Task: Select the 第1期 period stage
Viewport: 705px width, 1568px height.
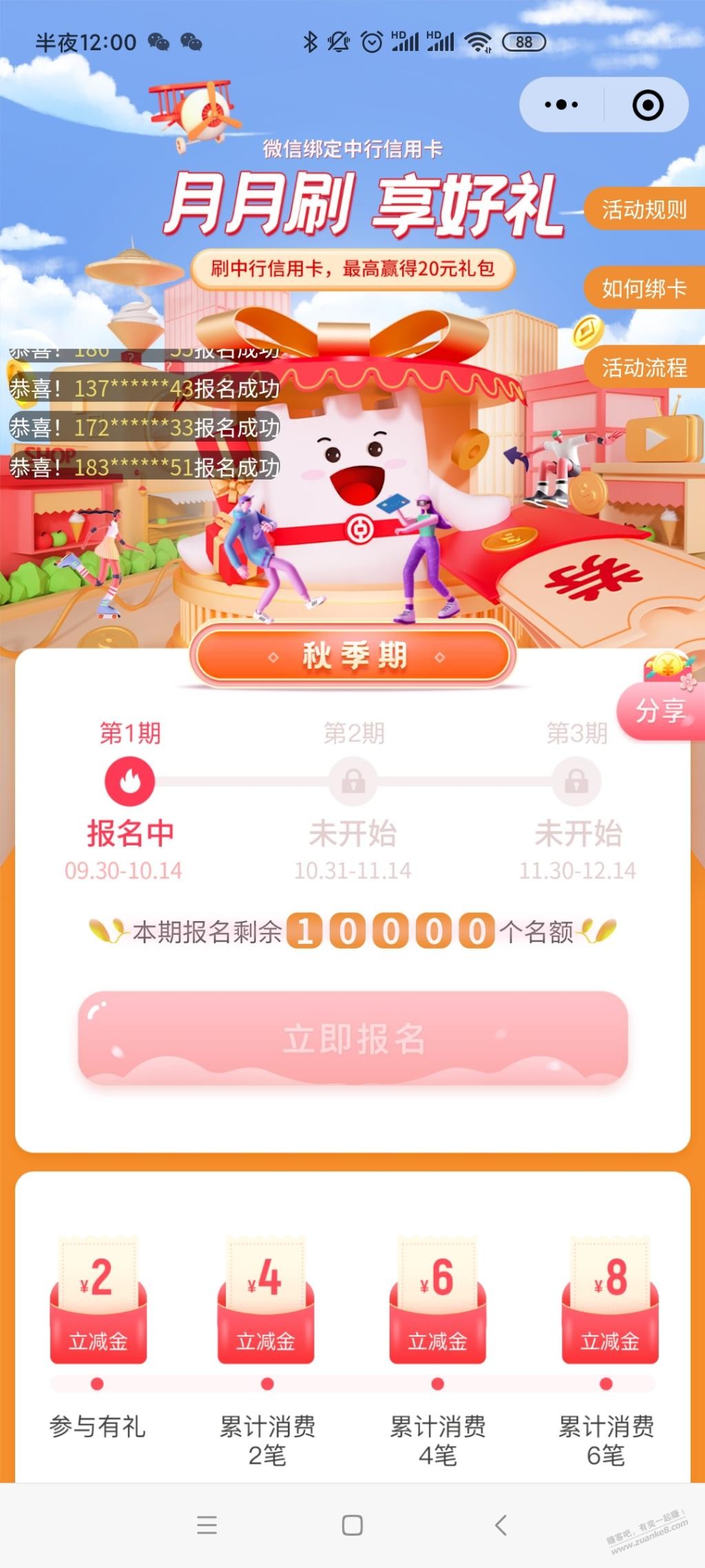Action: [129, 781]
